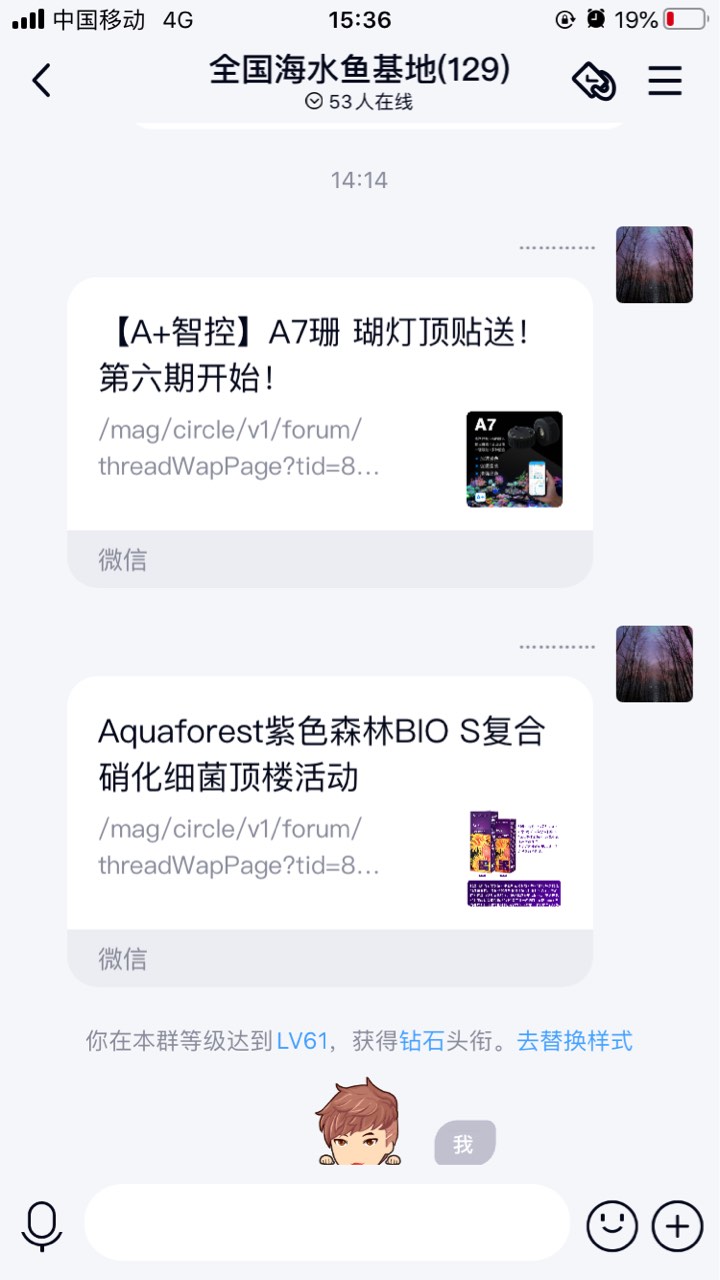Image resolution: width=720 pixels, height=1280 pixels.
Task: Open the Aquaforest紫色森林BIO S link card
Action: click(x=329, y=812)
